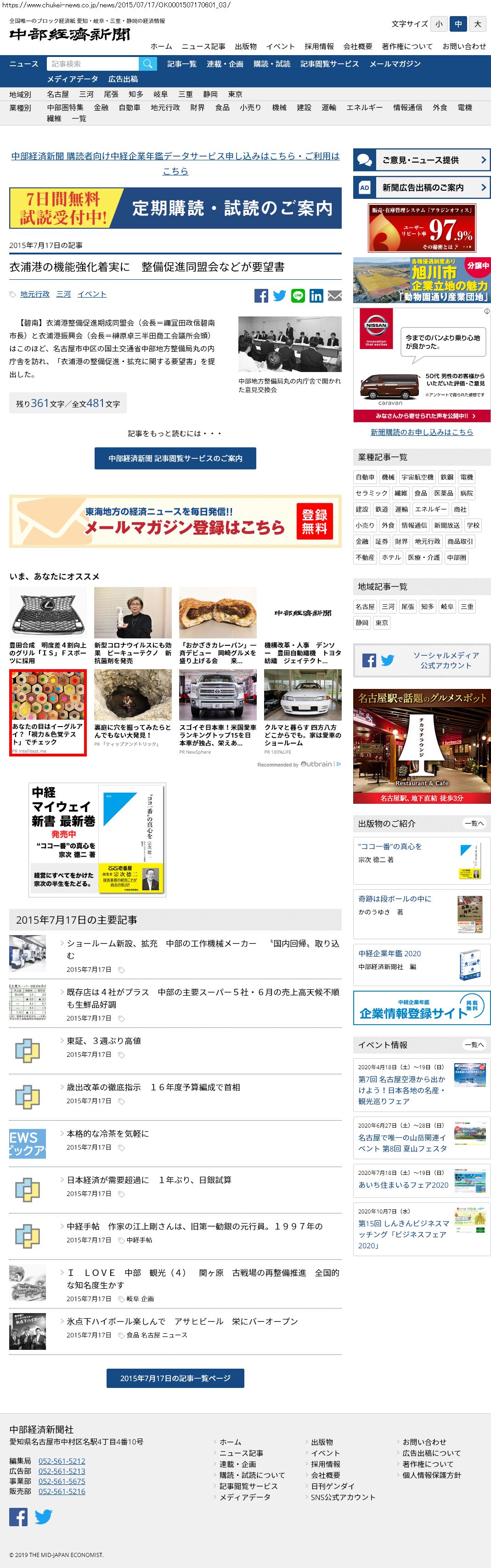This screenshot has width=491, height=1568.
Task: Tap 中部経済新聞 記事閲覧サービスのご案内 button
Action: [x=175, y=458]
